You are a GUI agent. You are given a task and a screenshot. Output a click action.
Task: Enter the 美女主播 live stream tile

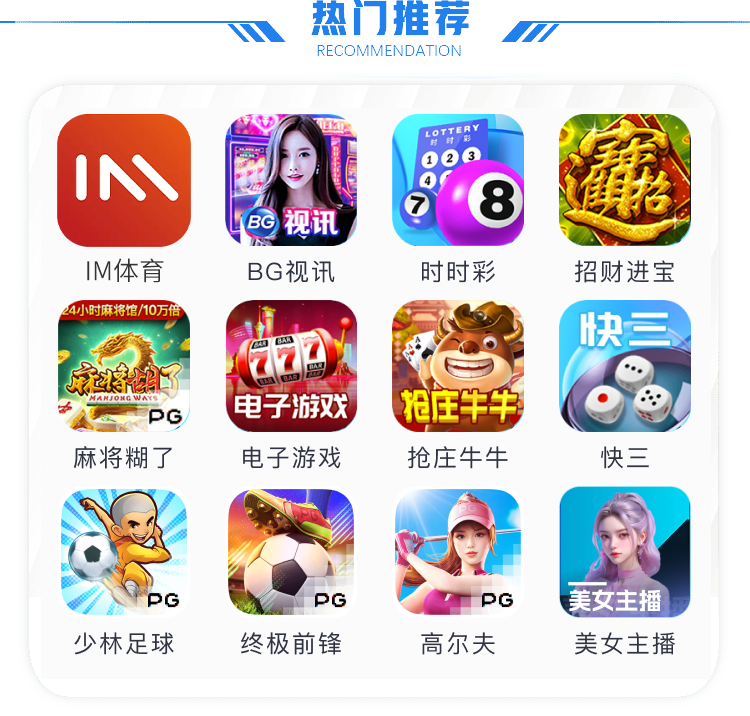click(x=625, y=552)
